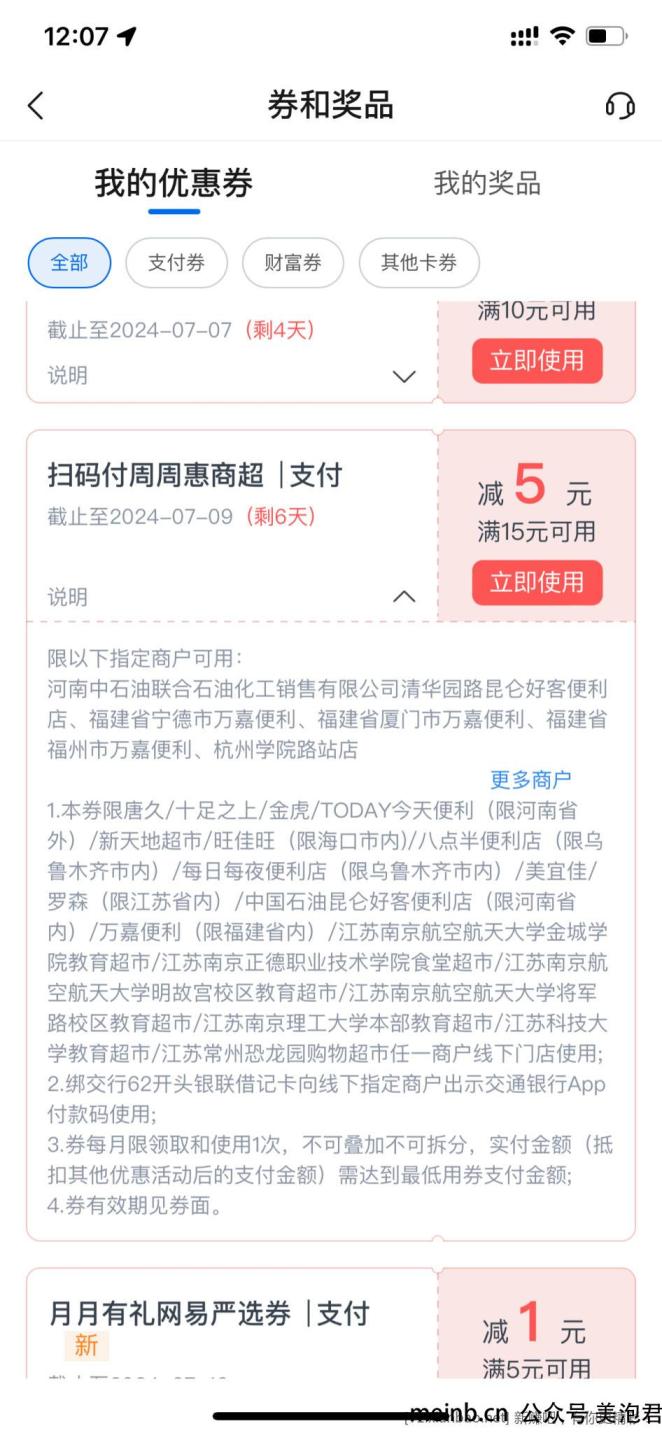
Task: Go back using the top-left arrow
Action: click(x=36, y=105)
